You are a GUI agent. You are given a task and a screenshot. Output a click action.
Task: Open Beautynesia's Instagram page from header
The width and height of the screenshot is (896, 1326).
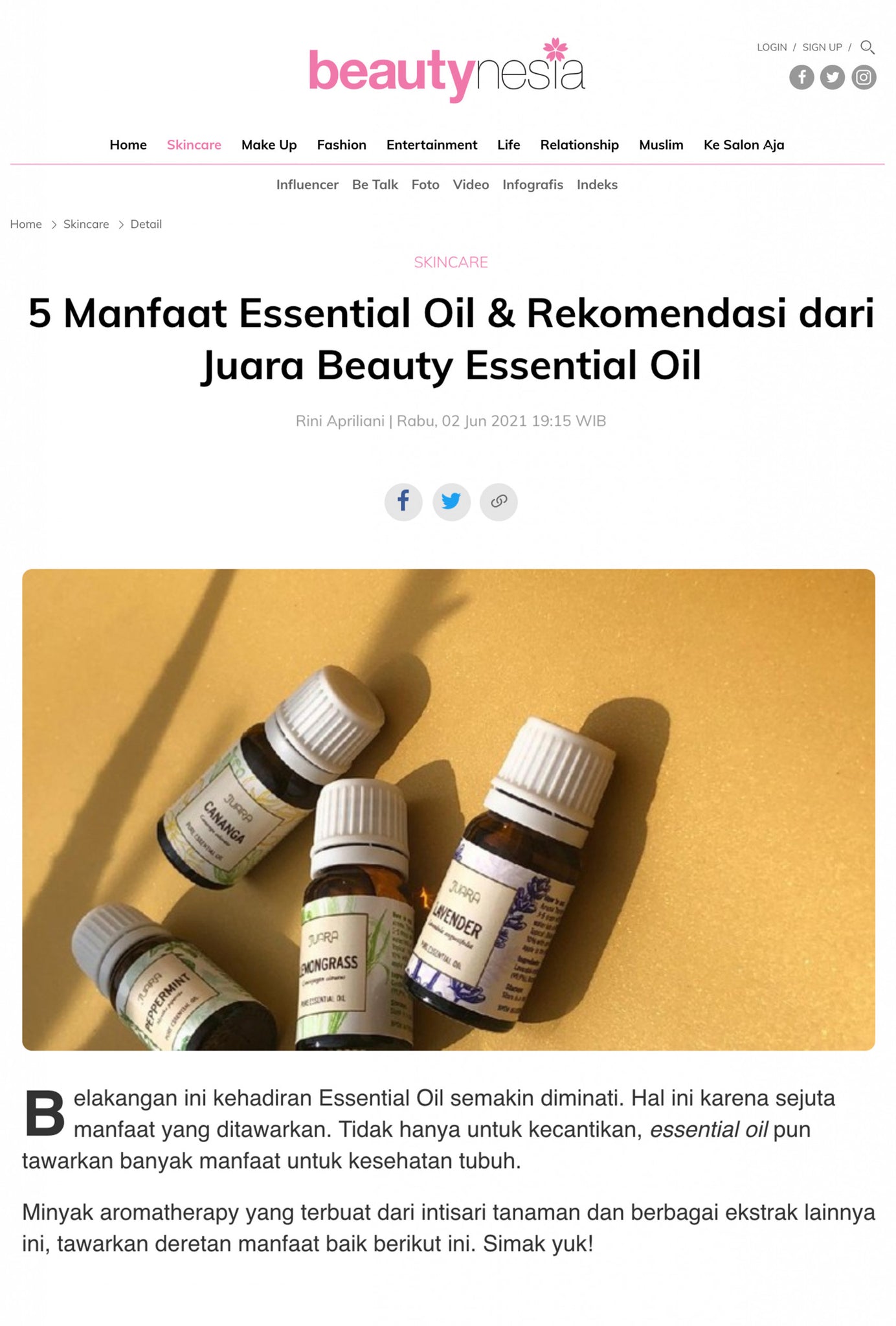[863, 78]
